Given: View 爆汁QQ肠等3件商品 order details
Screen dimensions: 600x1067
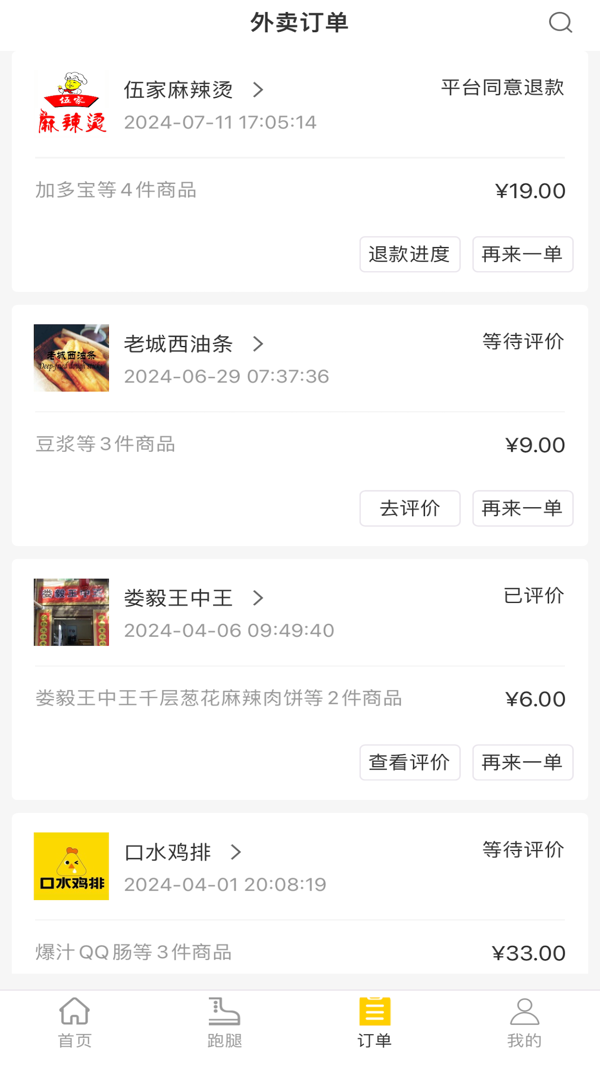Looking at the screenshot, I should [134, 952].
